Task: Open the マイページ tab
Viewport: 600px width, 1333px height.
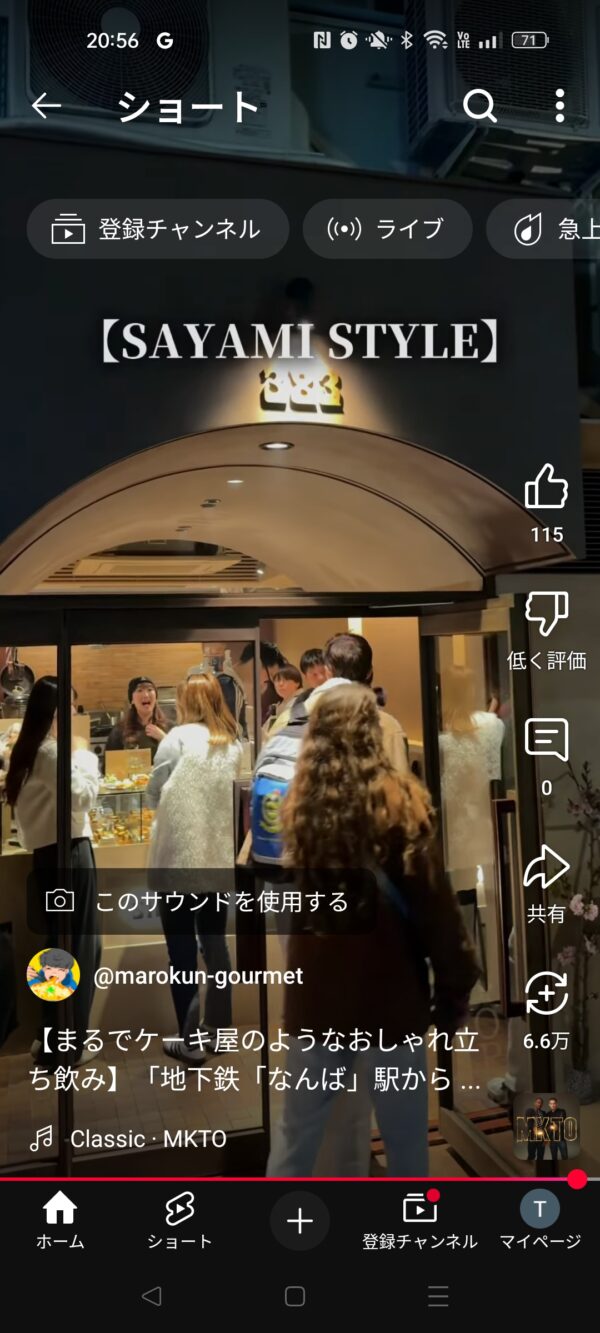Action: (x=540, y=1221)
